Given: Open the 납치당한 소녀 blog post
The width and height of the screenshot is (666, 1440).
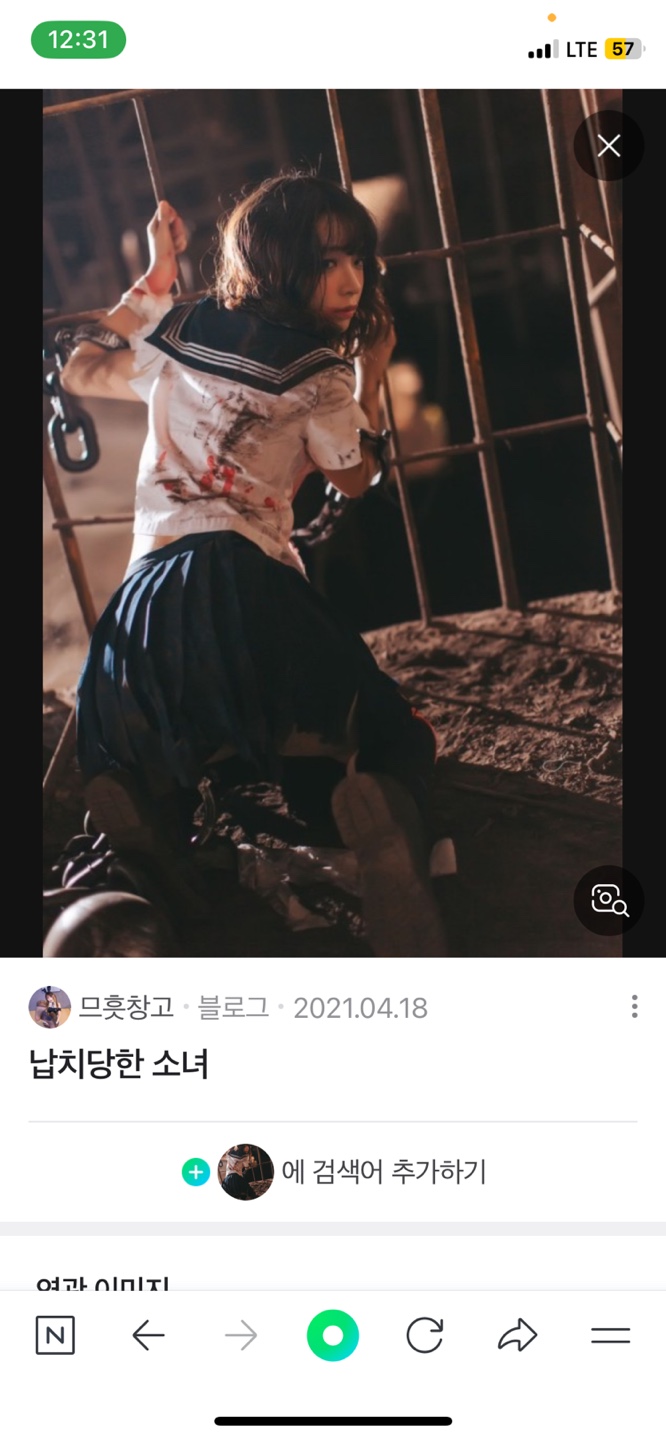Looking at the screenshot, I should [x=119, y=1064].
